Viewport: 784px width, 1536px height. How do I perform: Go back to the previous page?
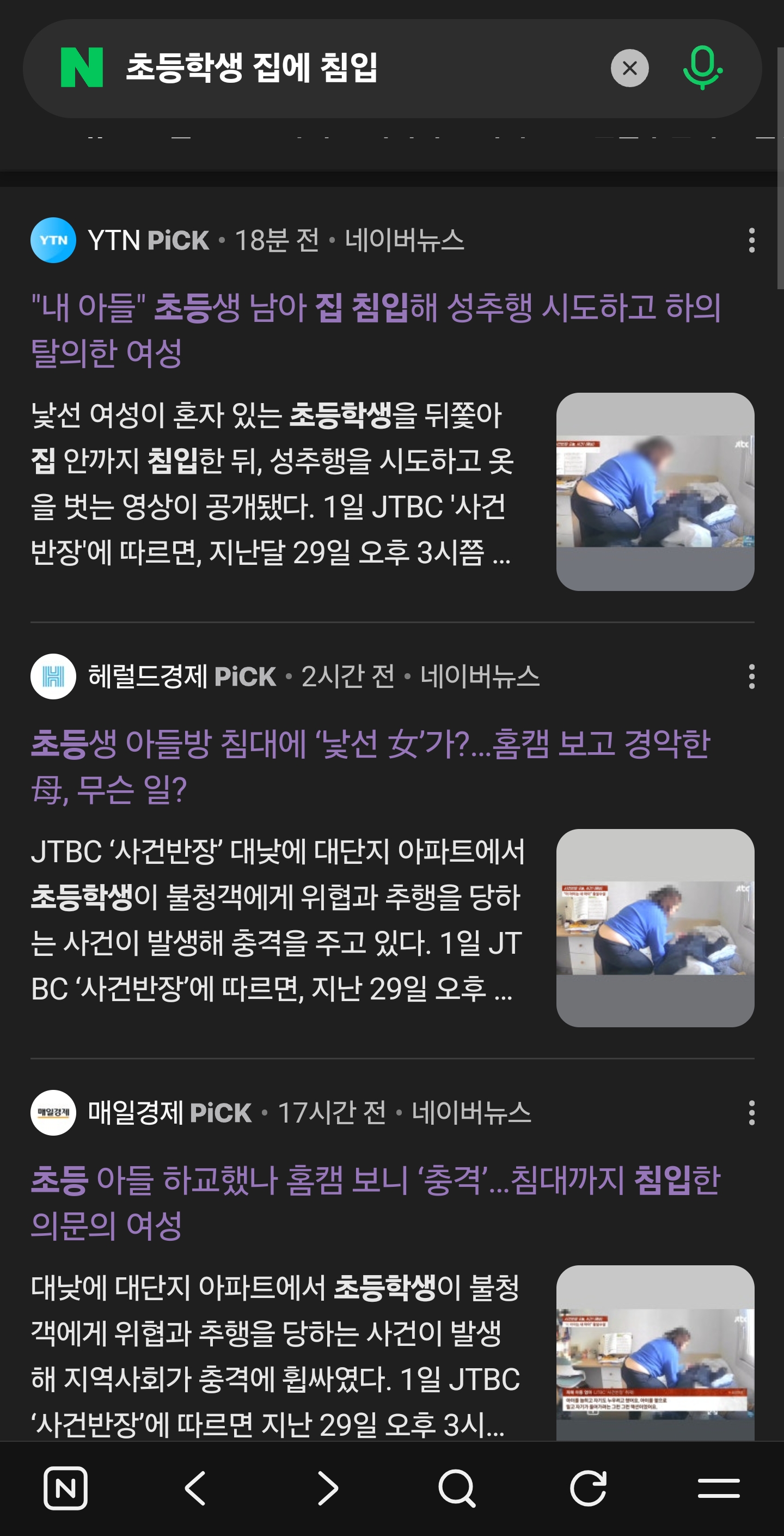(195, 1488)
